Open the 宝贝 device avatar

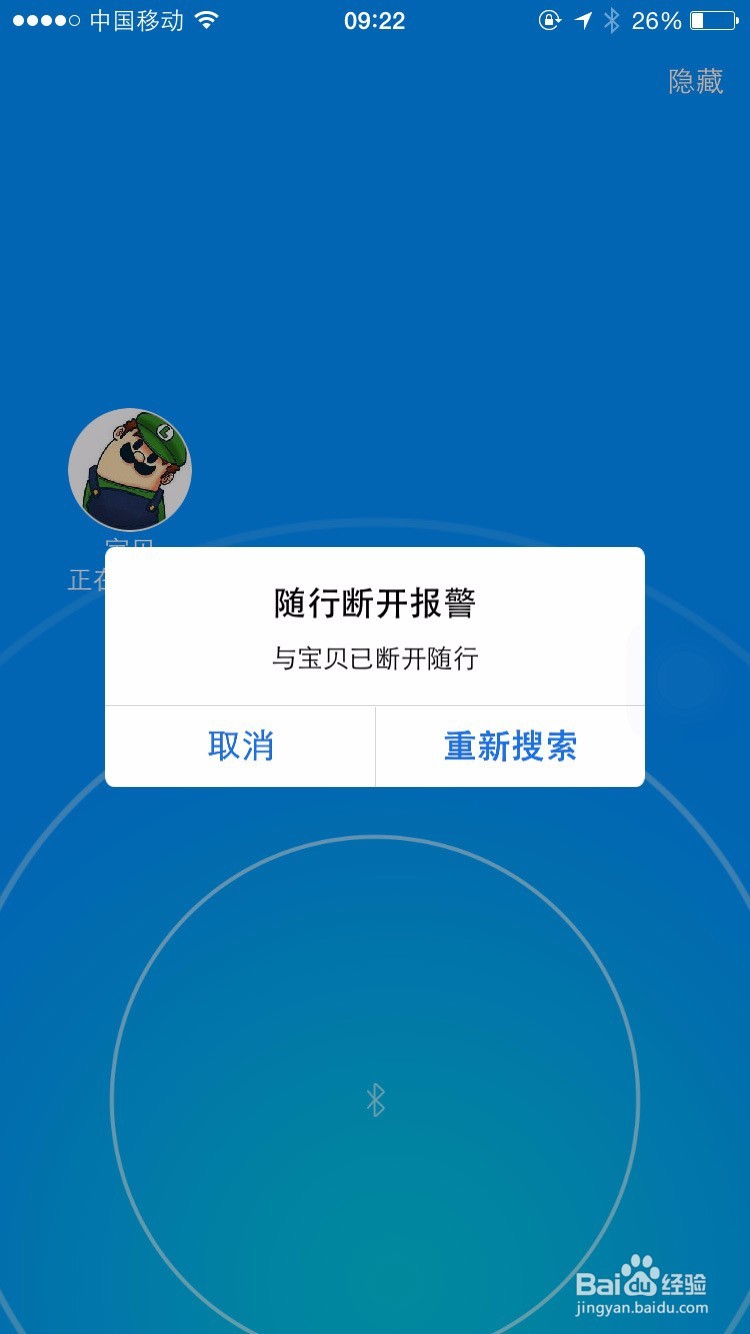point(130,469)
